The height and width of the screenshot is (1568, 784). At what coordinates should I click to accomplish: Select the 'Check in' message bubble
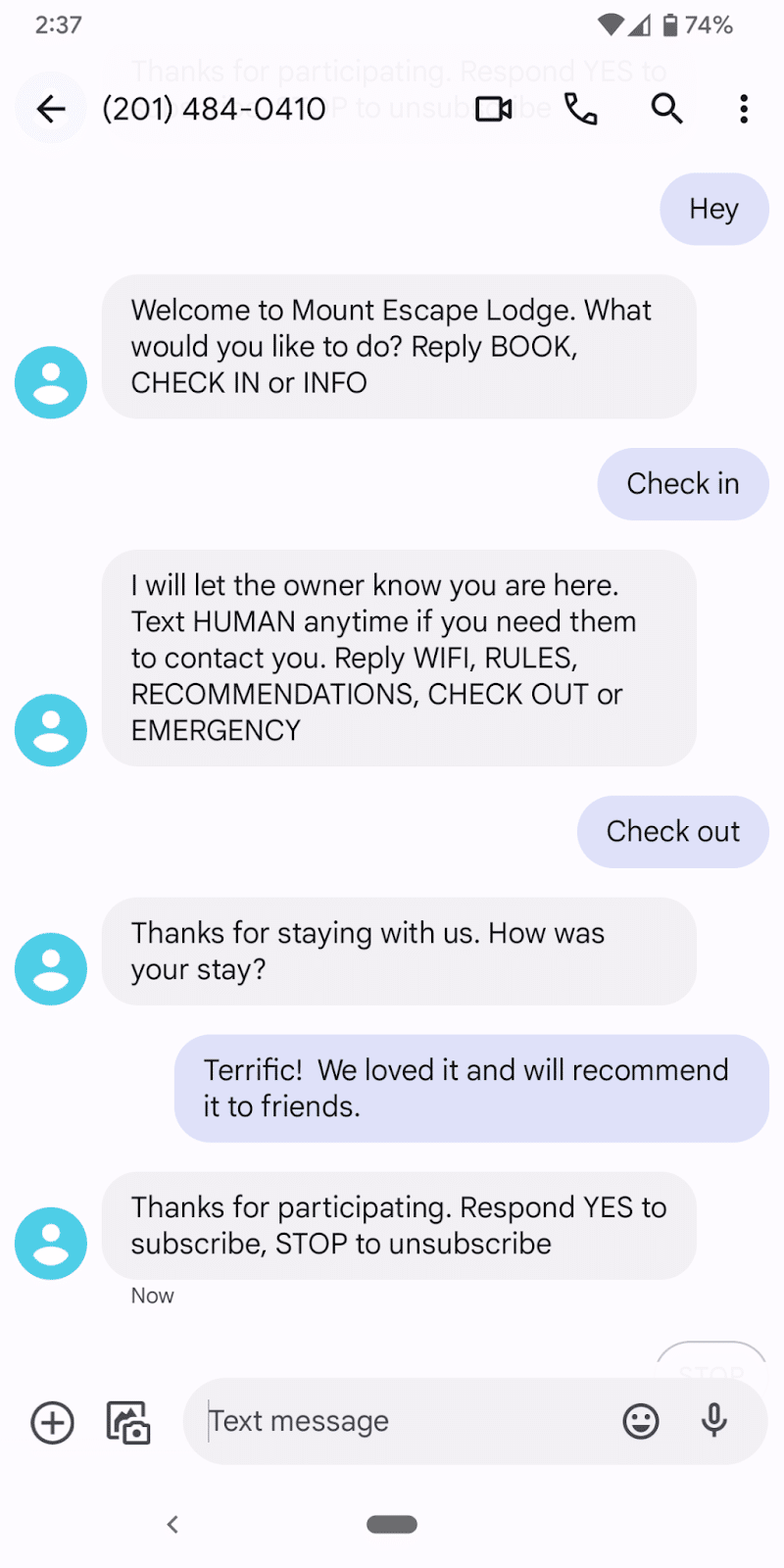click(x=683, y=483)
